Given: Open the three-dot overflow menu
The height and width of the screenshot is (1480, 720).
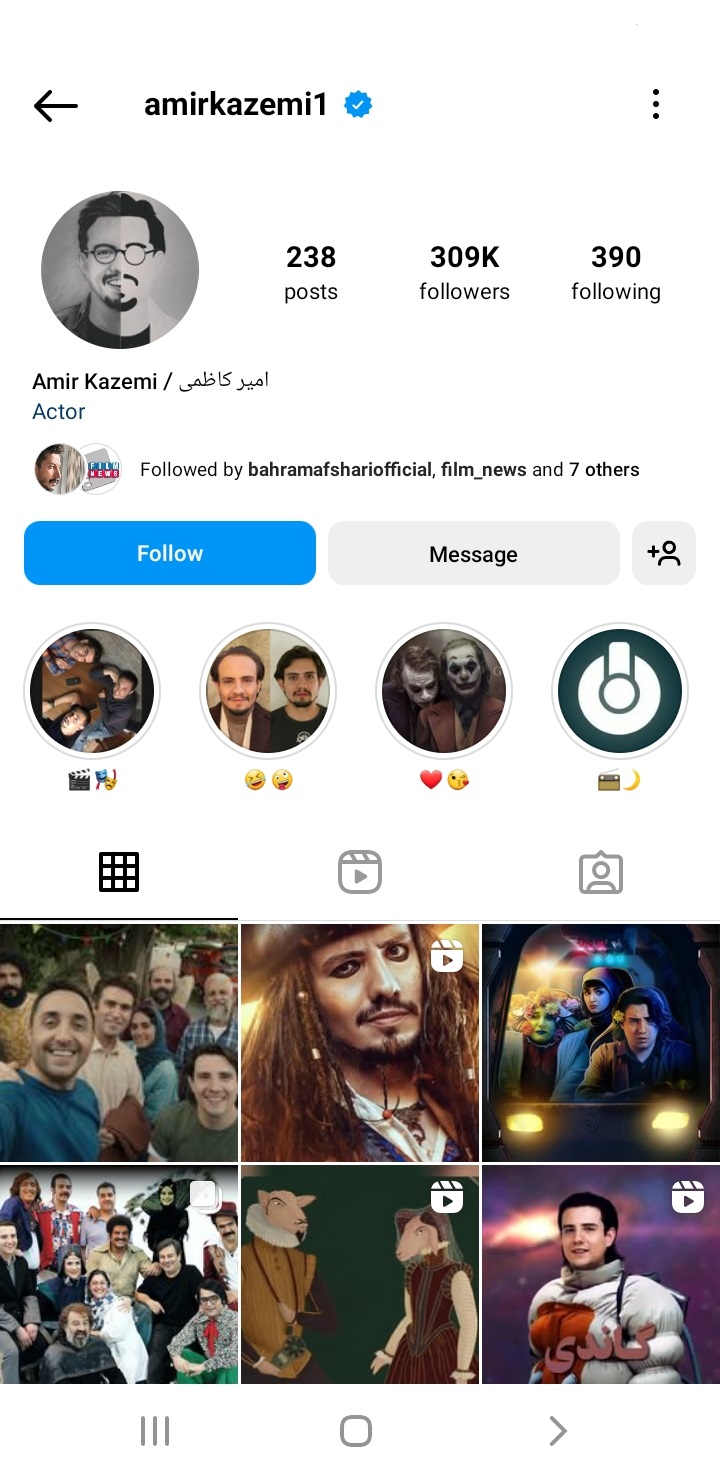Looking at the screenshot, I should click(x=655, y=104).
